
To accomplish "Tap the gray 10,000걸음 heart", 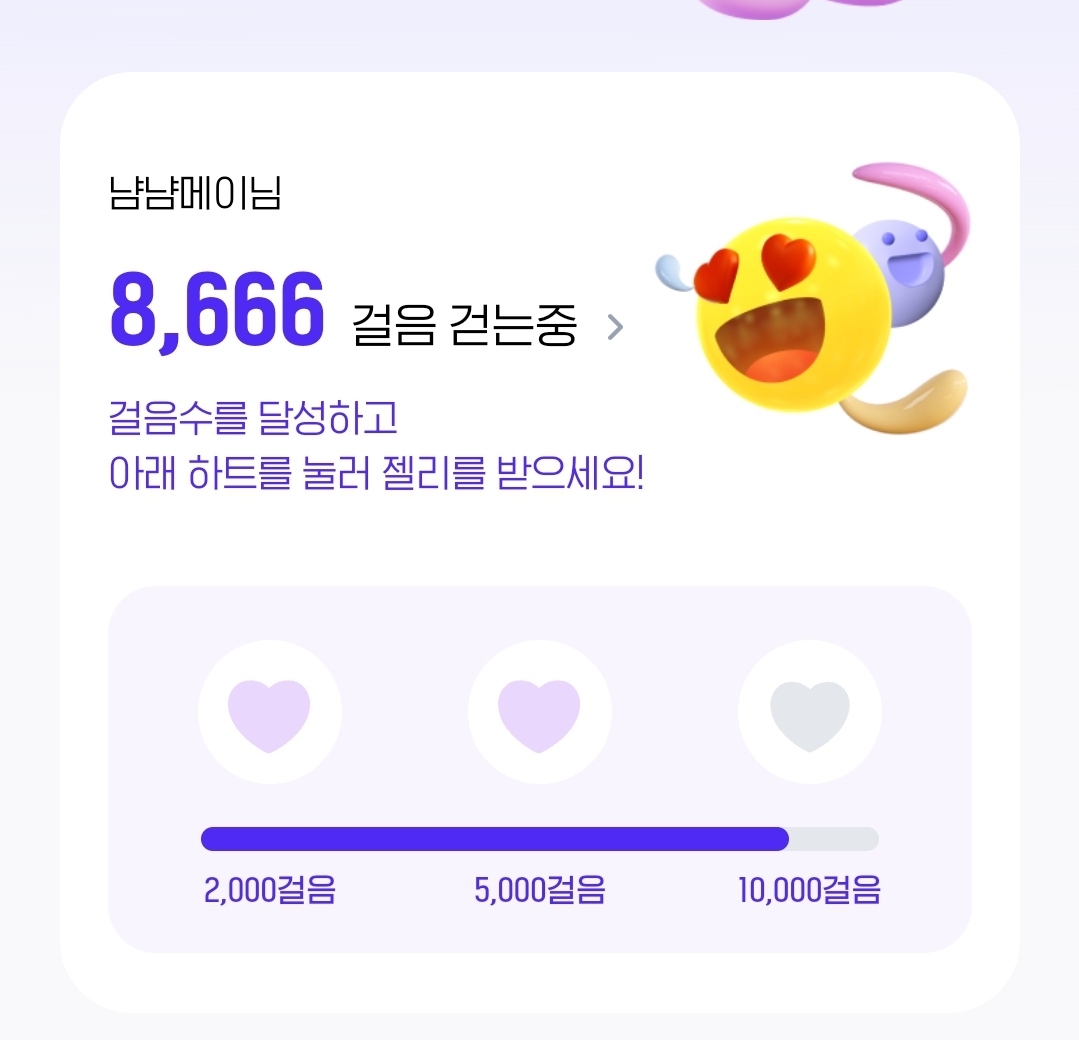I will coord(809,712).
